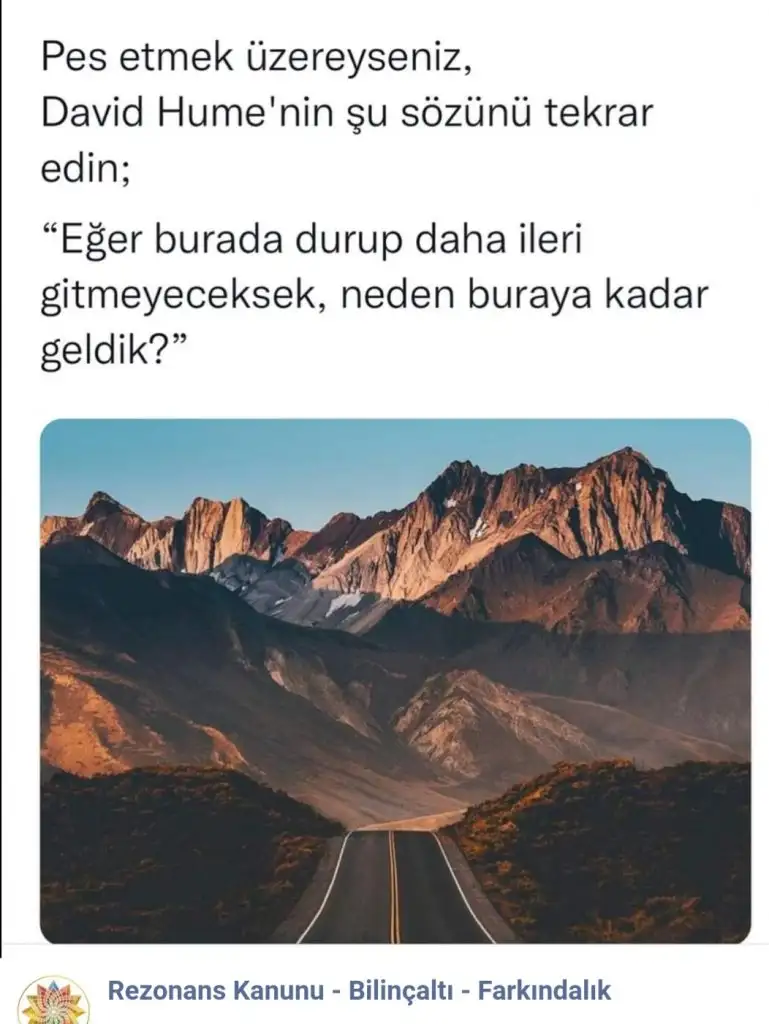Image resolution: width=769 pixels, height=1024 pixels.
Task: Tap the Rezonans Kanunu page avatar
Action: pos(53,1001)
